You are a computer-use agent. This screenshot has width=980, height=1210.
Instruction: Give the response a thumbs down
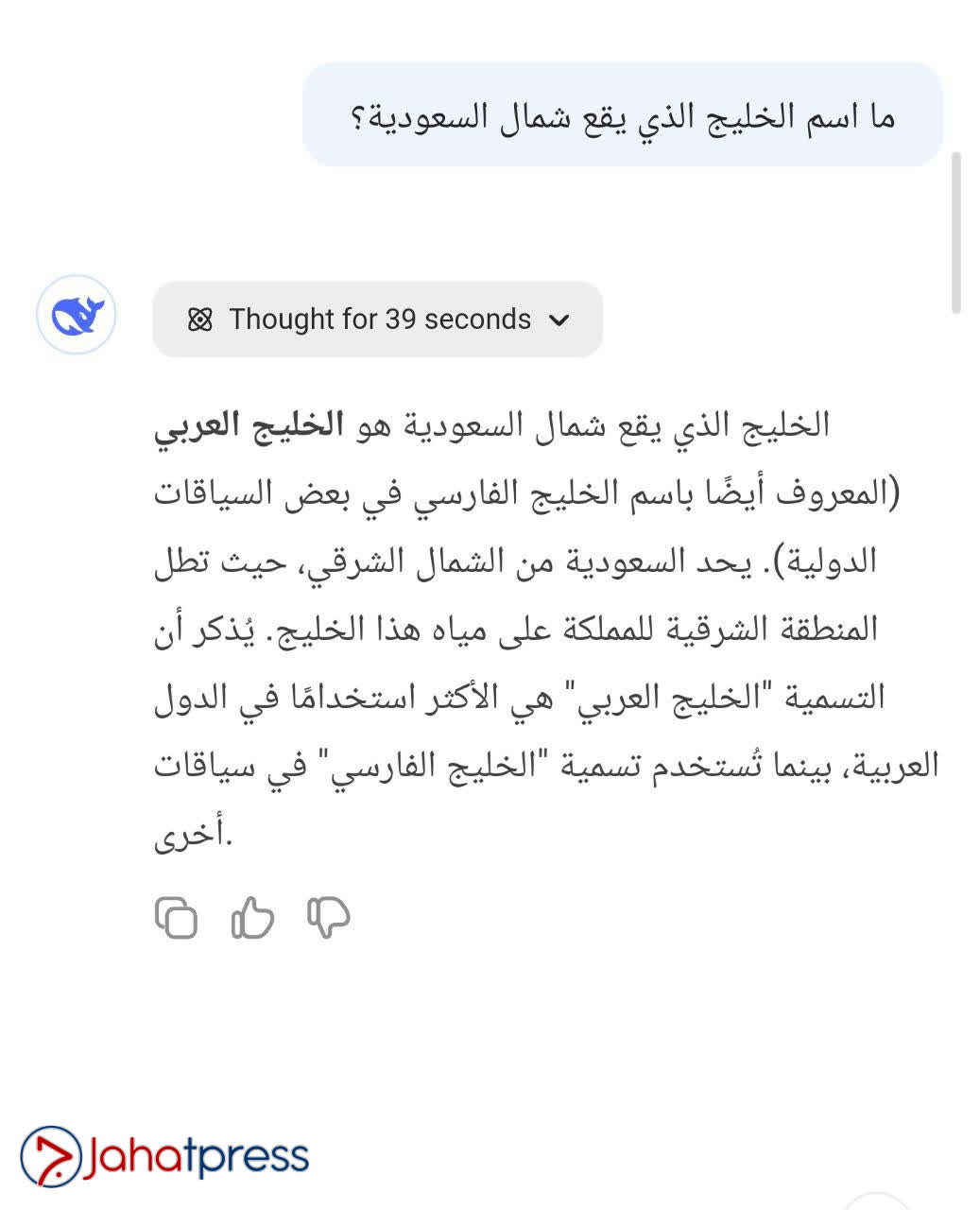tap(329, 918)
